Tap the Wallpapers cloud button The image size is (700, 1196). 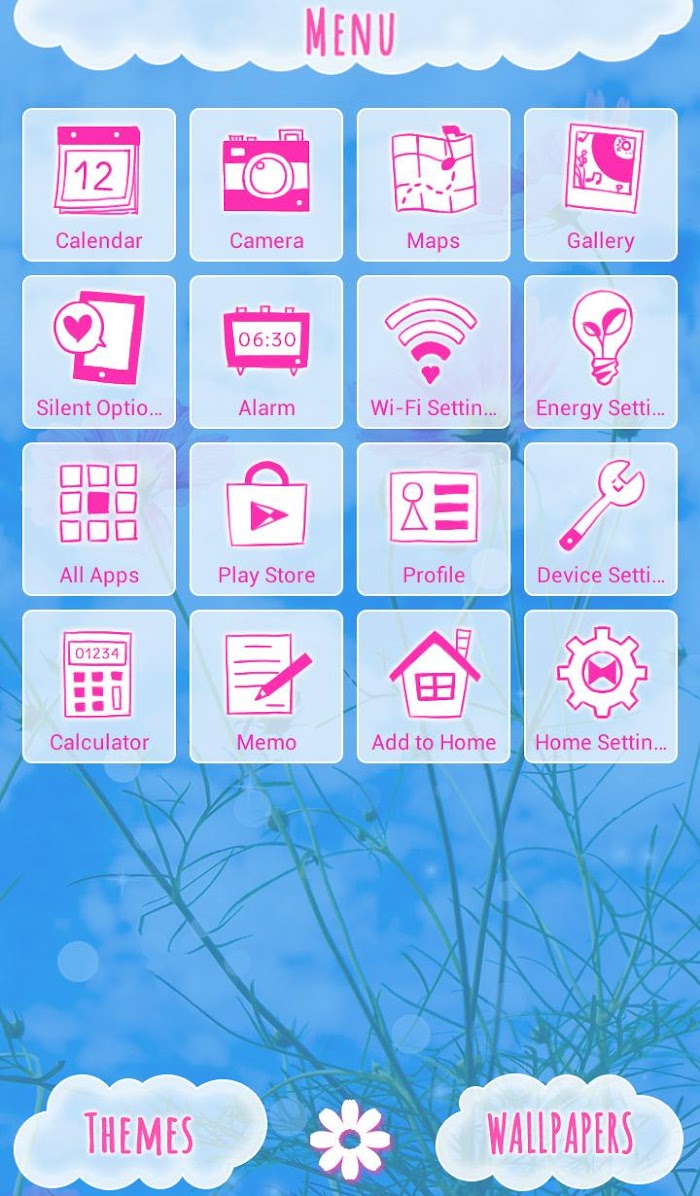[560, 1131]
